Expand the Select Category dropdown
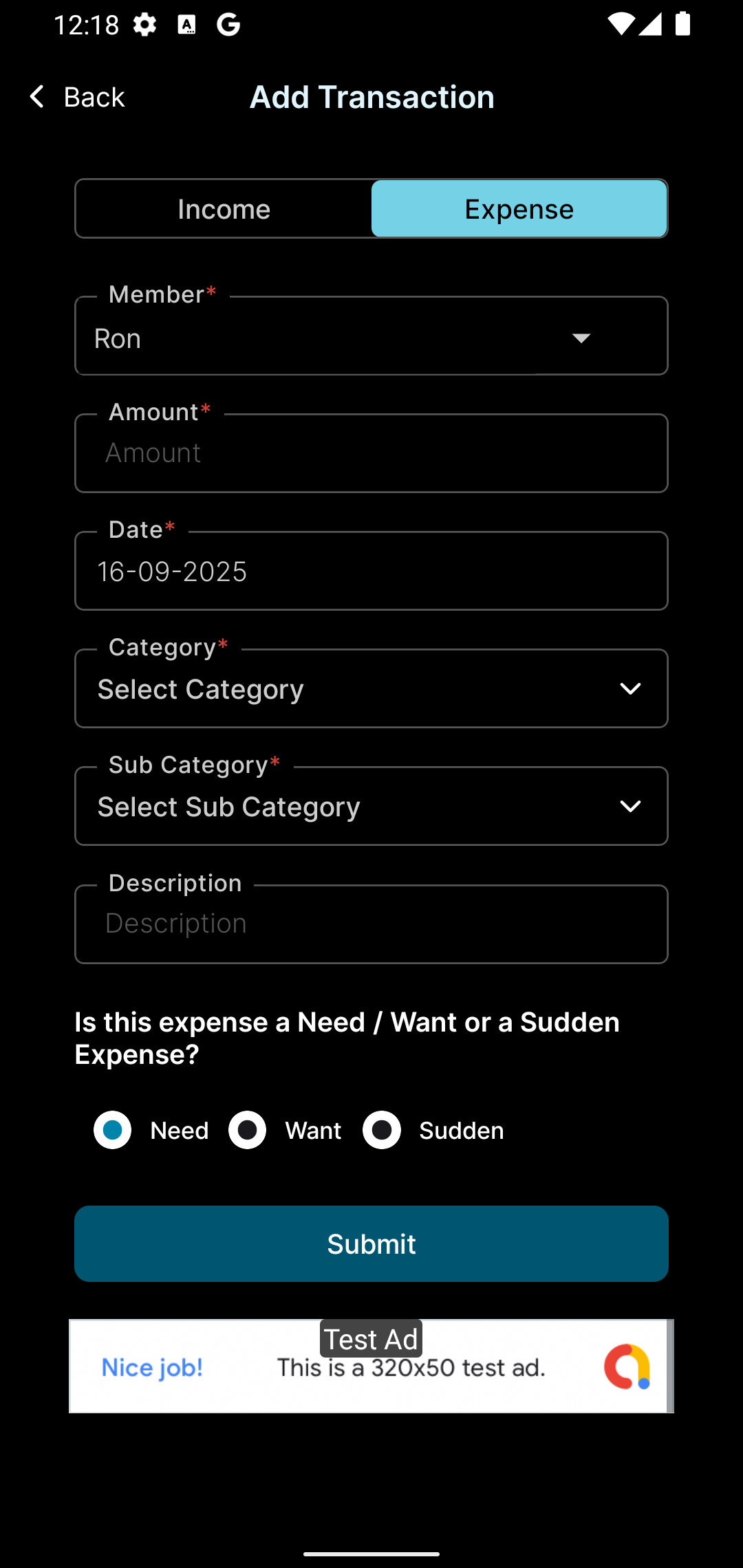Image resolution: width=743 pixels, height=1568 pixels. tap(371, 688)
